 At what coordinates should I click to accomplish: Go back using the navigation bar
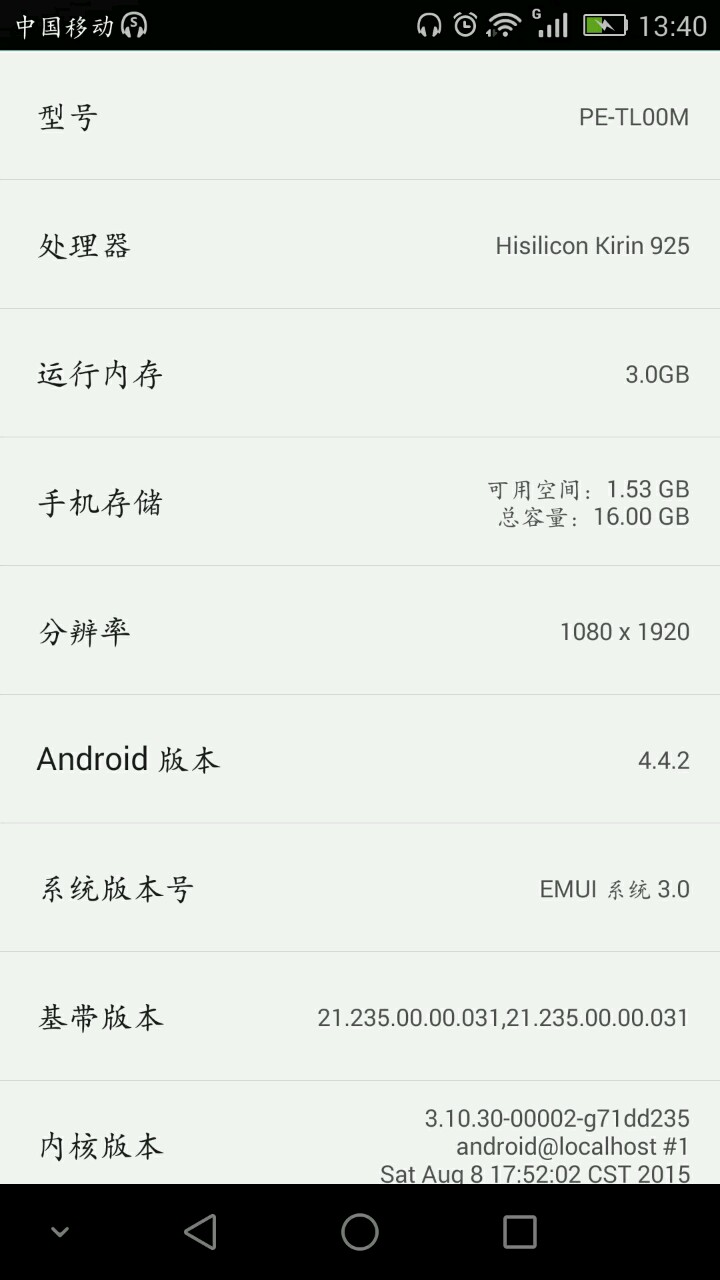click(201, 1232)
